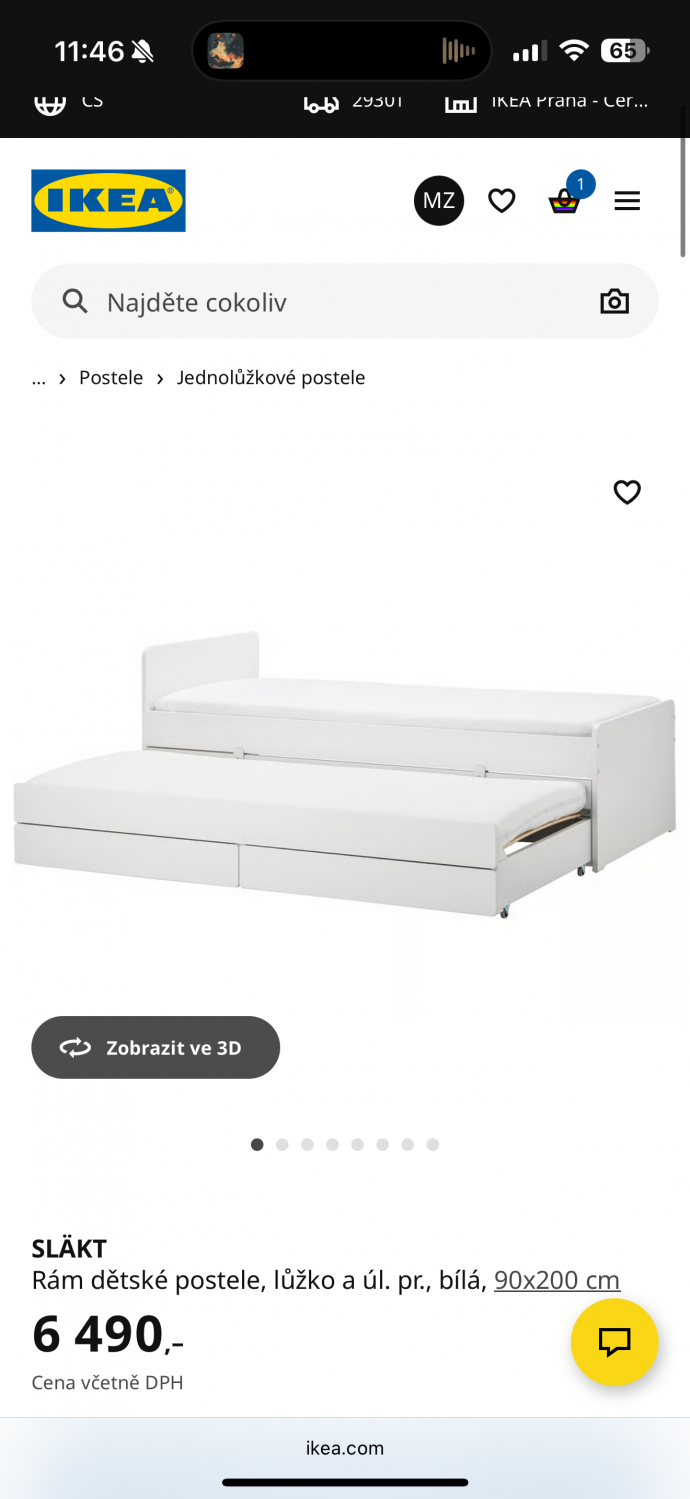Tap "Zobrazit ve 3D" button
This screenshot has width=690, height=1499.
coord(155,1047)
